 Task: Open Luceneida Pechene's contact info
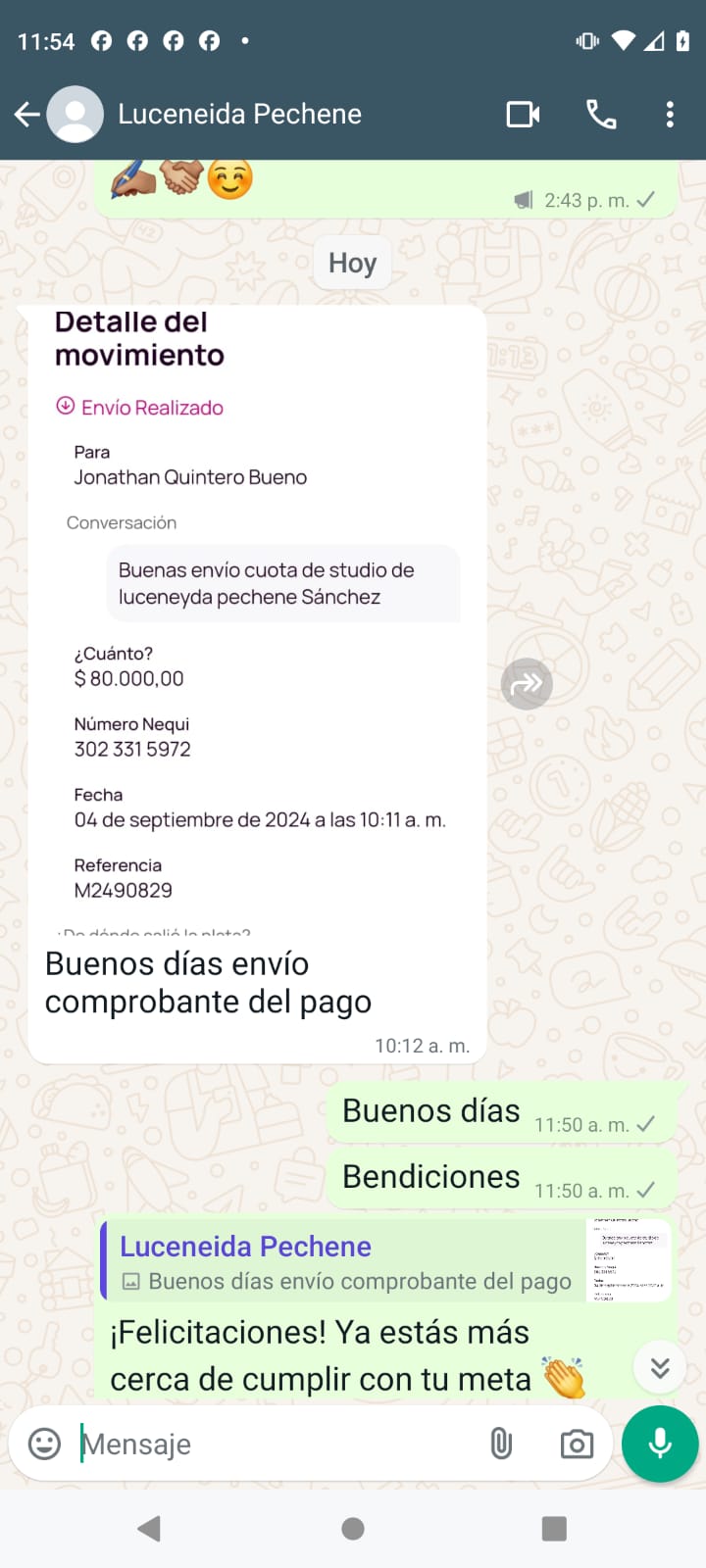239,115
